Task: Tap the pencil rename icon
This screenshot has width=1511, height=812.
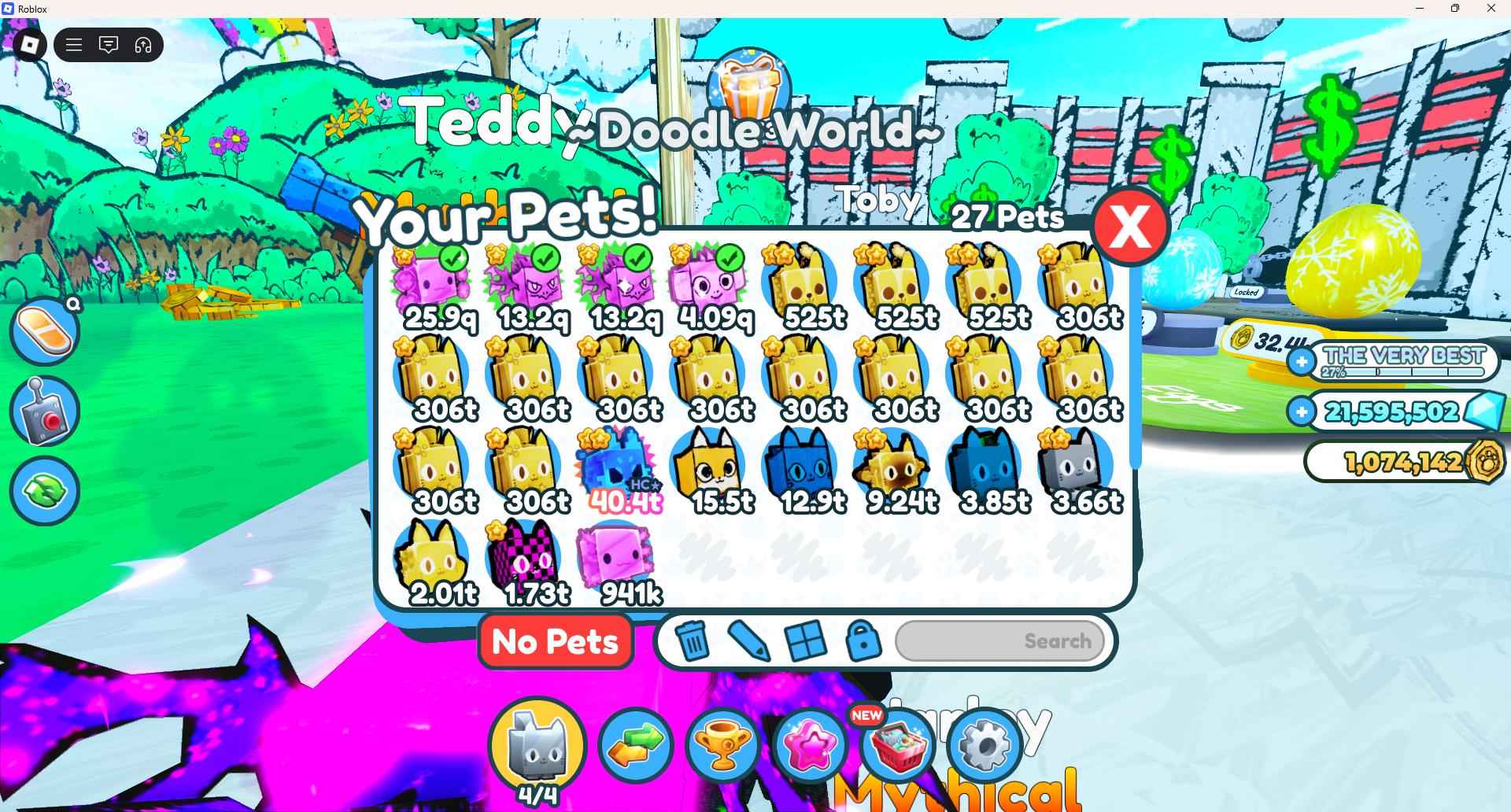Action: point(749,640)
